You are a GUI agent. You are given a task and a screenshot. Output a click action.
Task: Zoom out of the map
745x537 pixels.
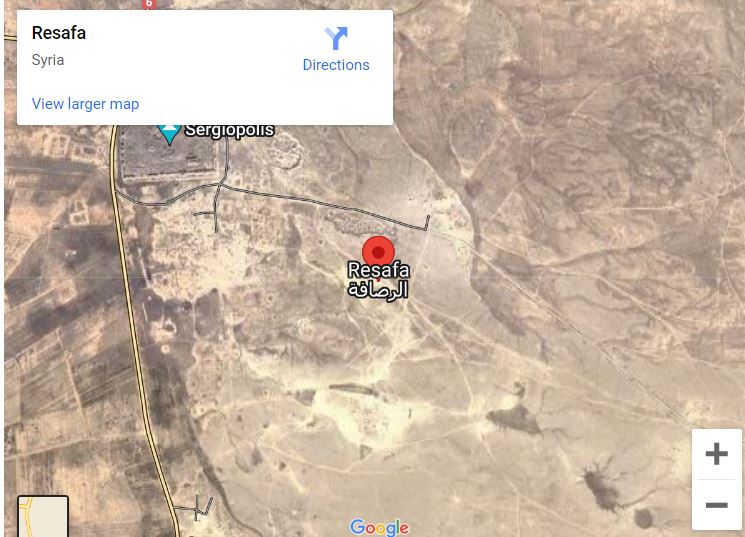click(716, 505)
